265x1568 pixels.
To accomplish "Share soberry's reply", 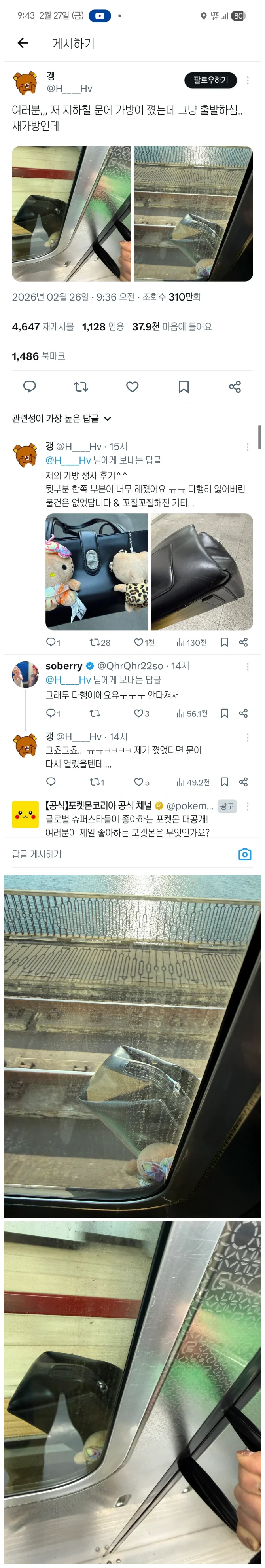I will 243,713.
